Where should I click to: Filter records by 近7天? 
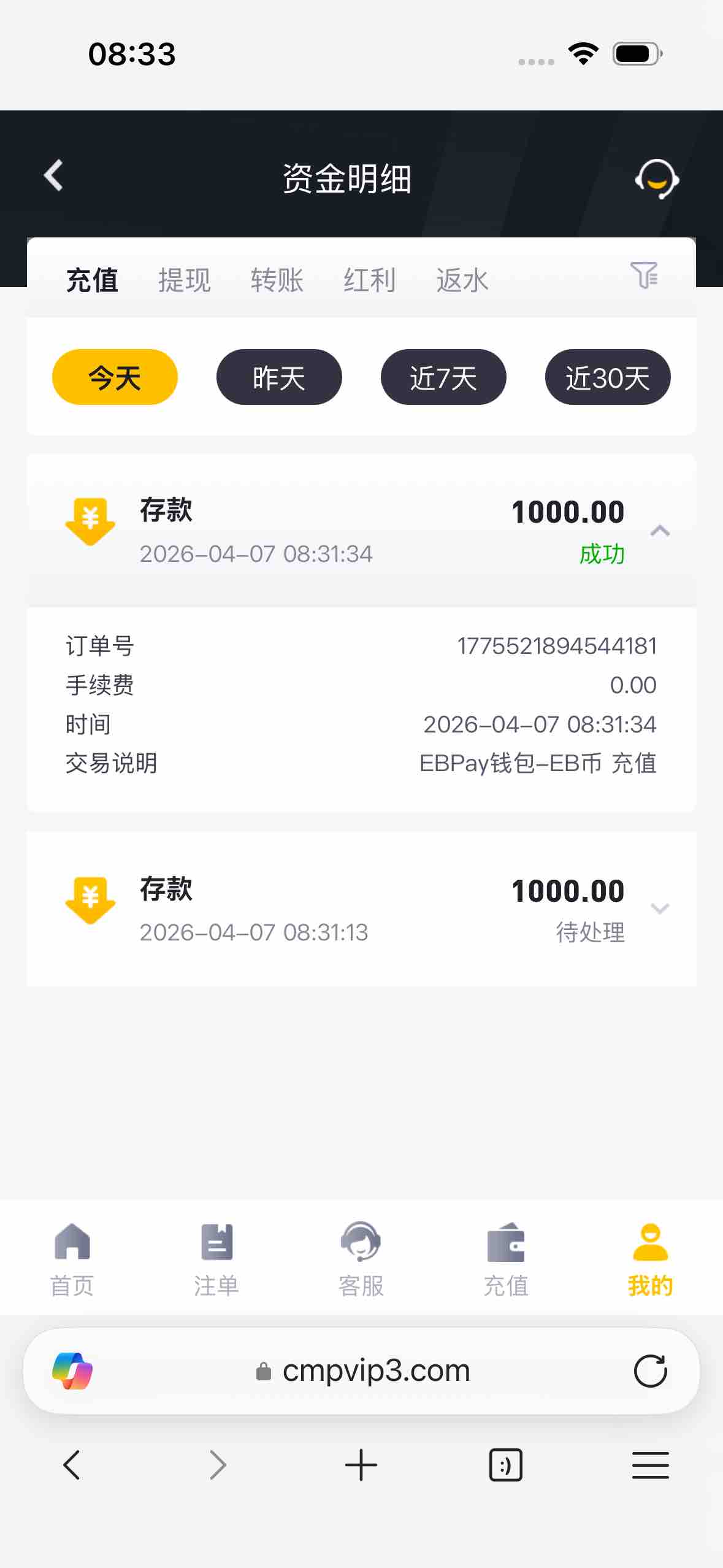443,377
